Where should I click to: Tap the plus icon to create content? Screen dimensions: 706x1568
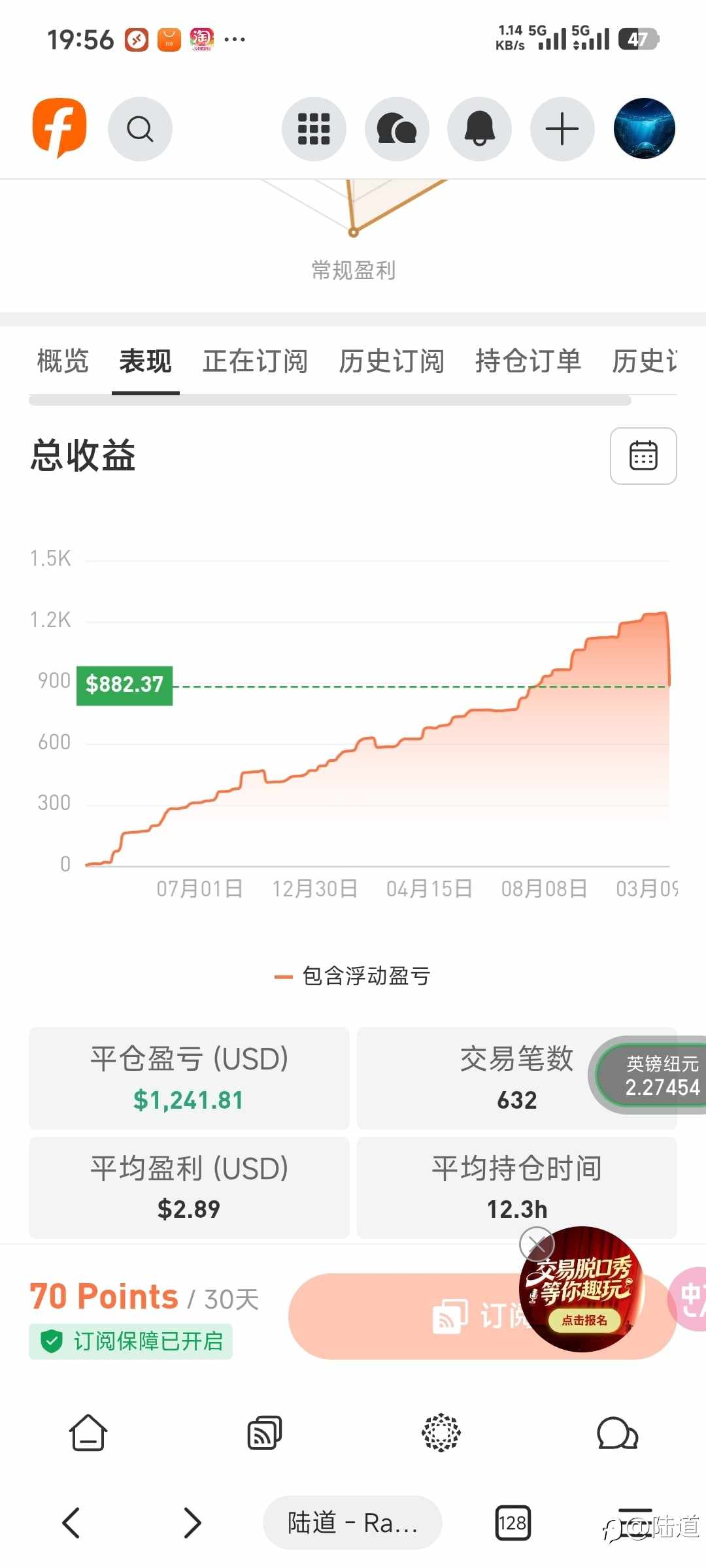coord(562,129)
